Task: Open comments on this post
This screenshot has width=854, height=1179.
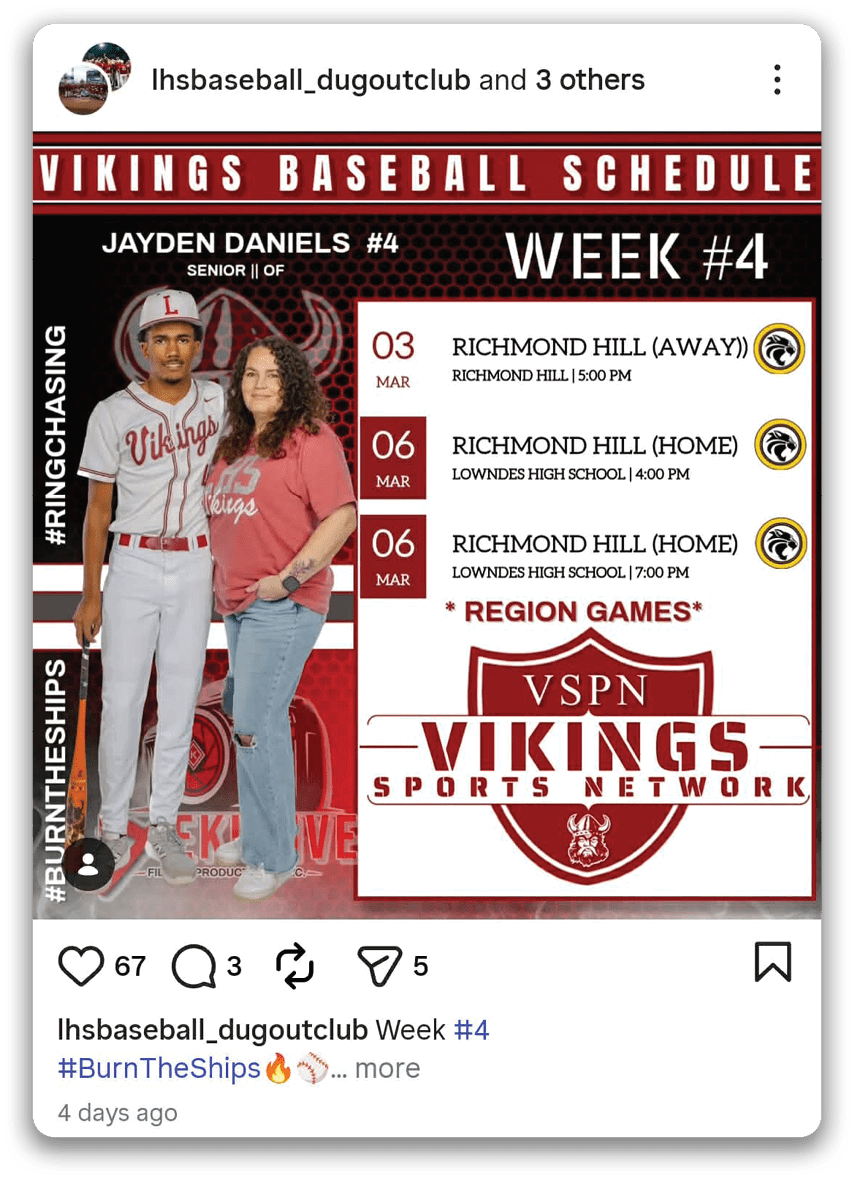Action: [x=193, y=966]
